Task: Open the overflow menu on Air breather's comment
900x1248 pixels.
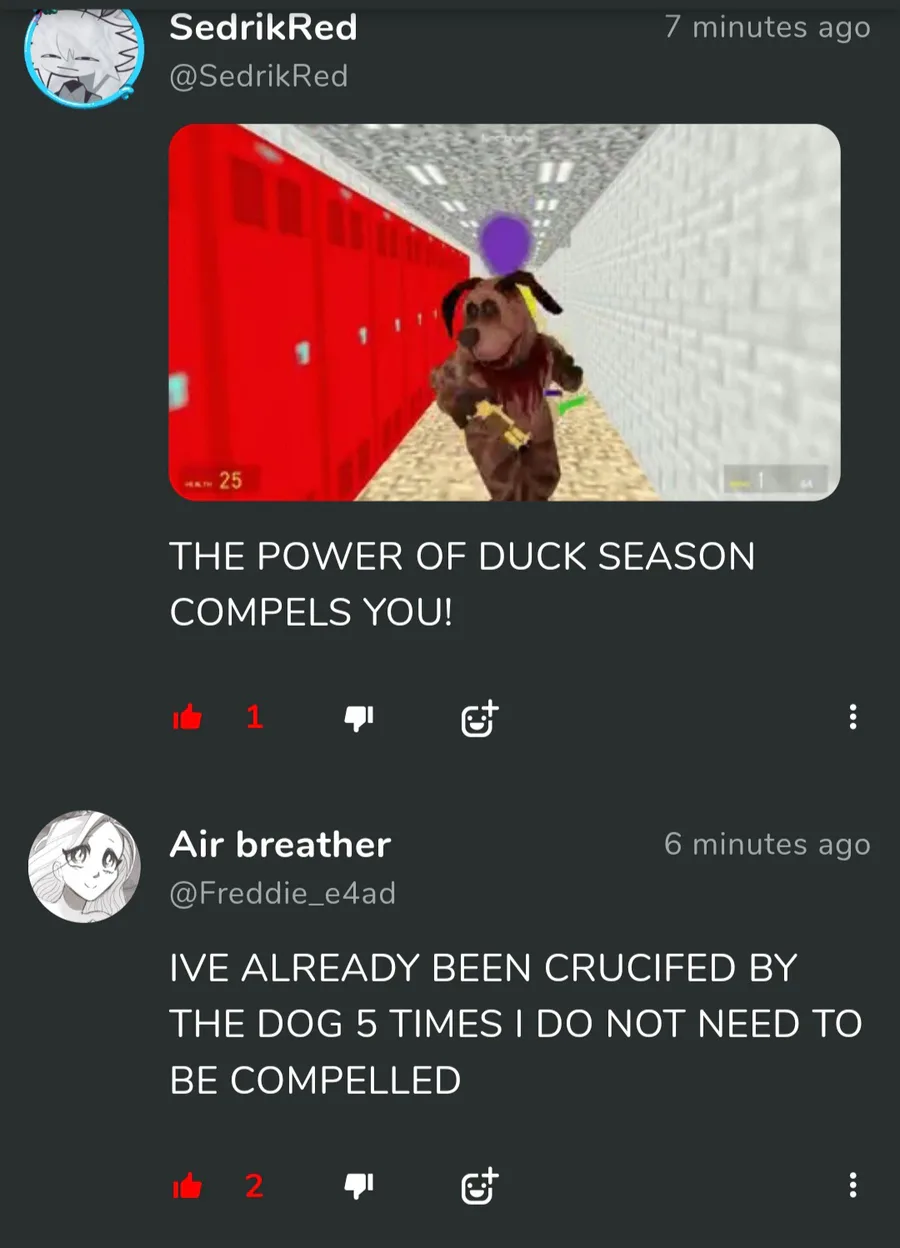Action: point(852,1186)
